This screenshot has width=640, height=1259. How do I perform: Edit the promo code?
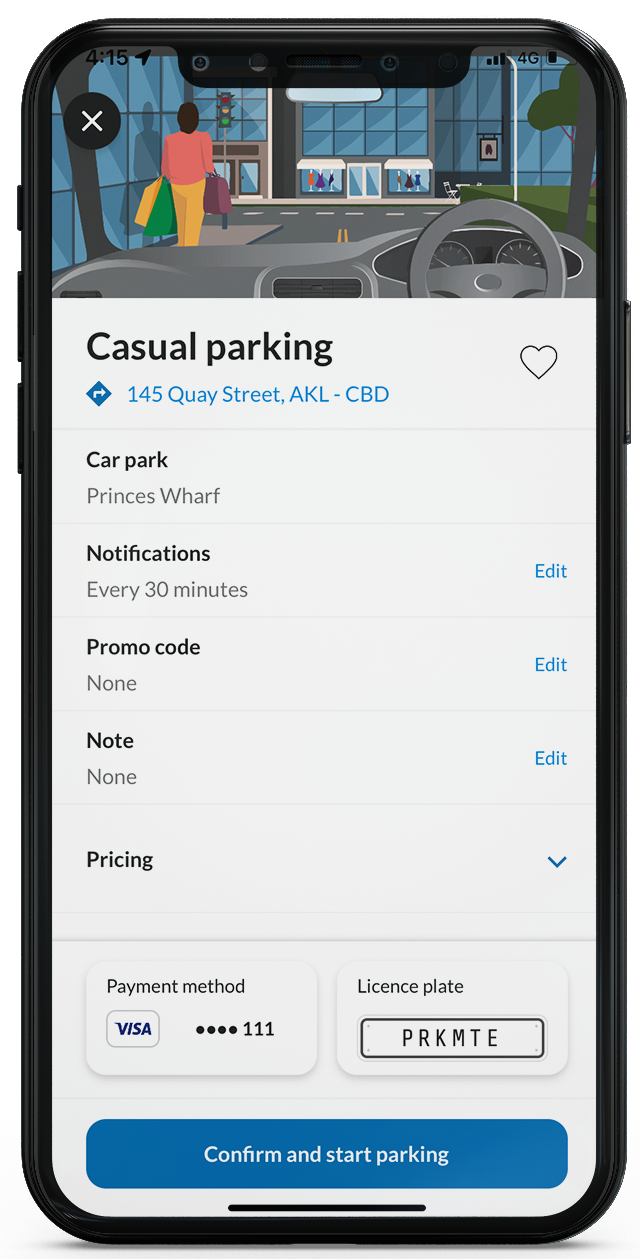click(550, 665)
